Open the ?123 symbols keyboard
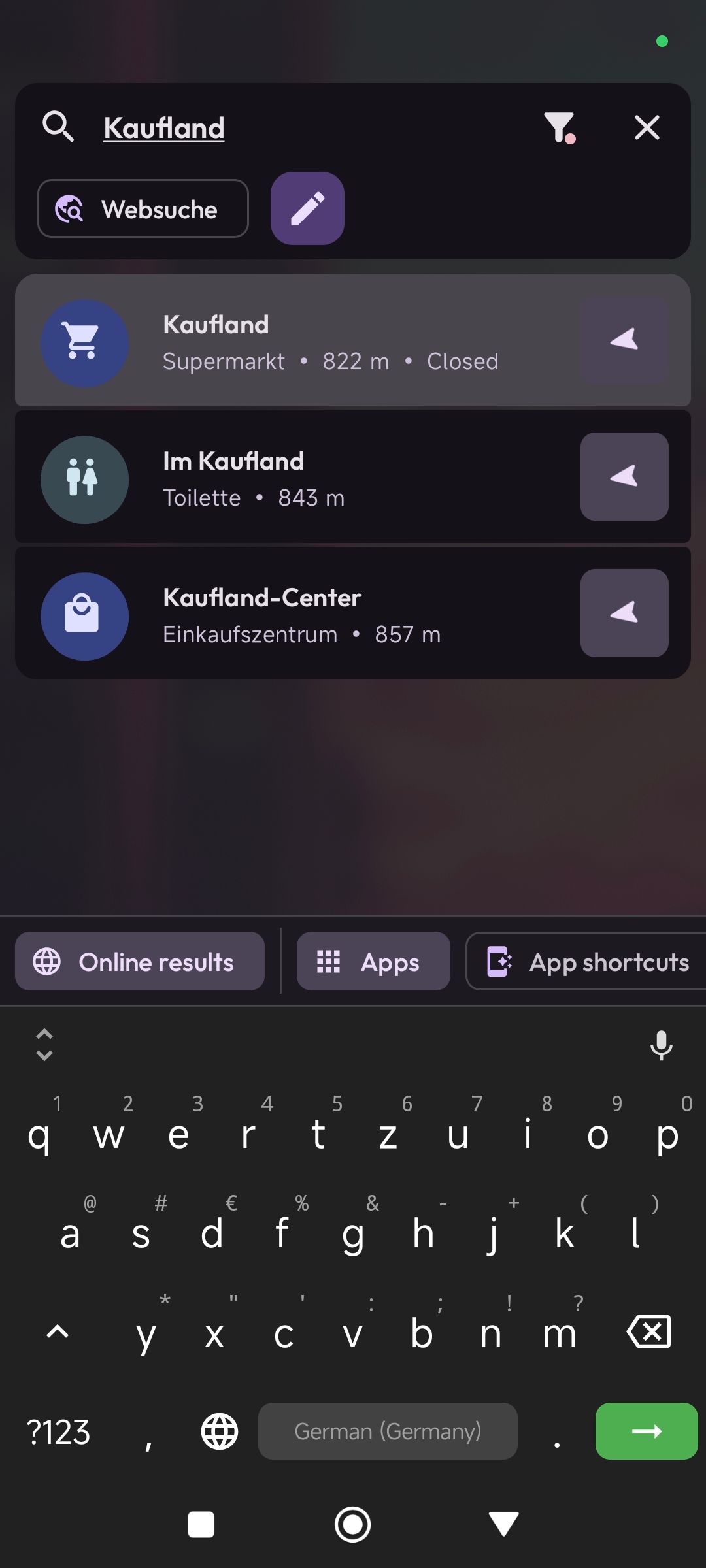706x1568 pixels. (58, 1431)
